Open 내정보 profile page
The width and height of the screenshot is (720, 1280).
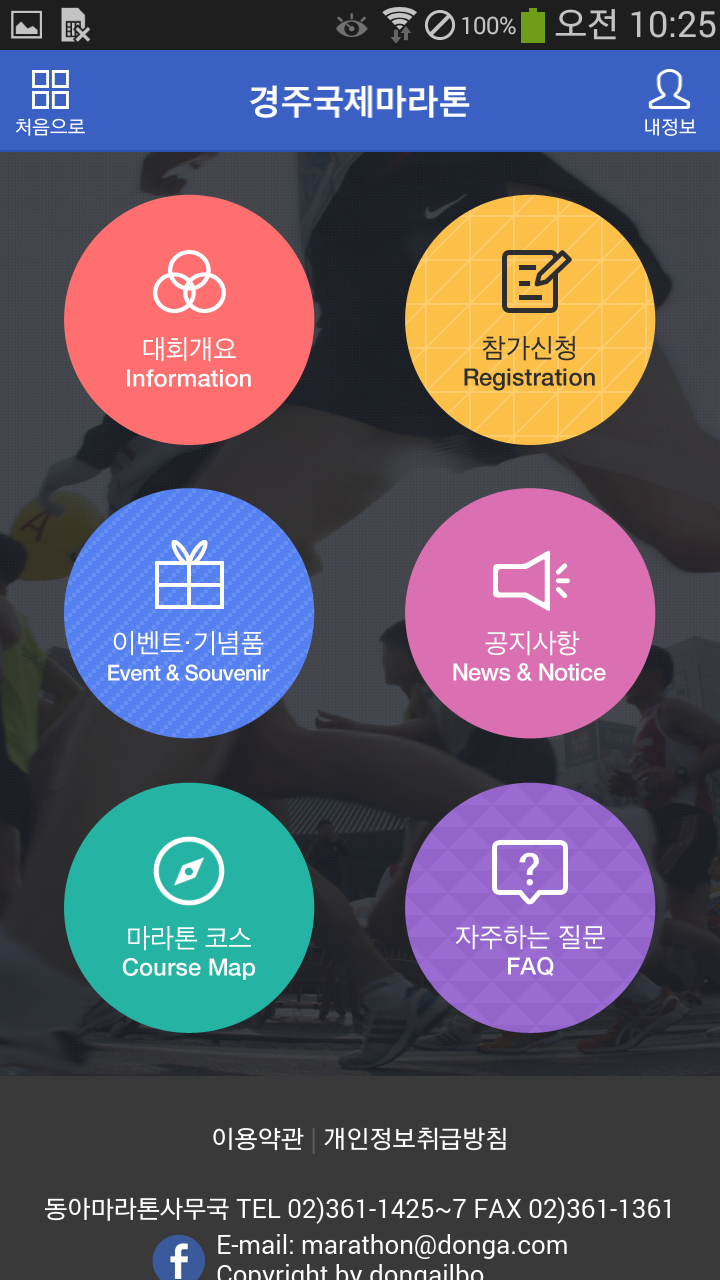(669, 101)
